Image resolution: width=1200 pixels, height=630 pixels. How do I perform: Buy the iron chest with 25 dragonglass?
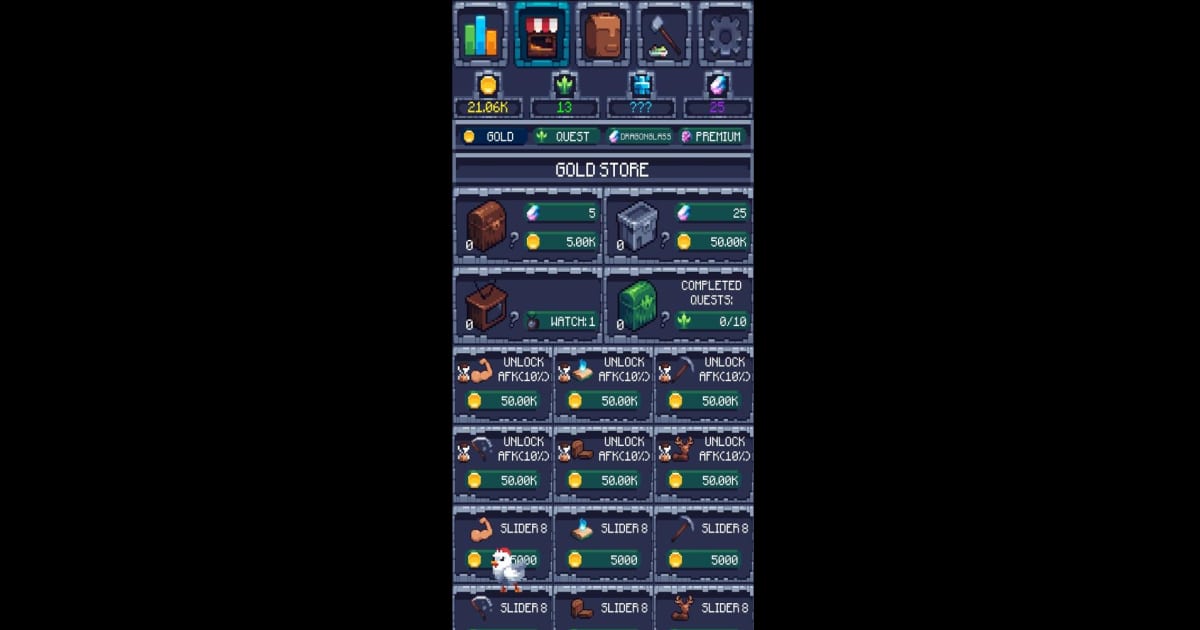coord(711,212)
